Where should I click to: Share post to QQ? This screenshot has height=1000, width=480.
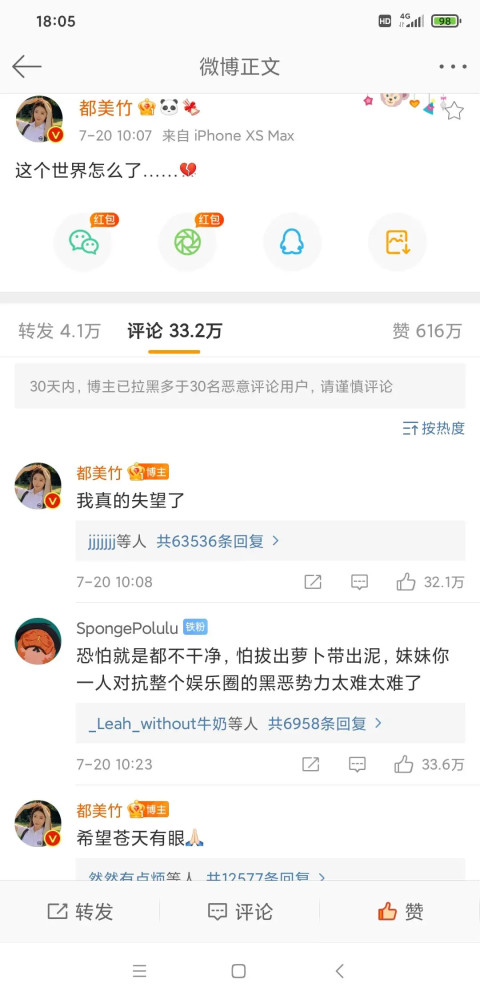tap(292, 242)
